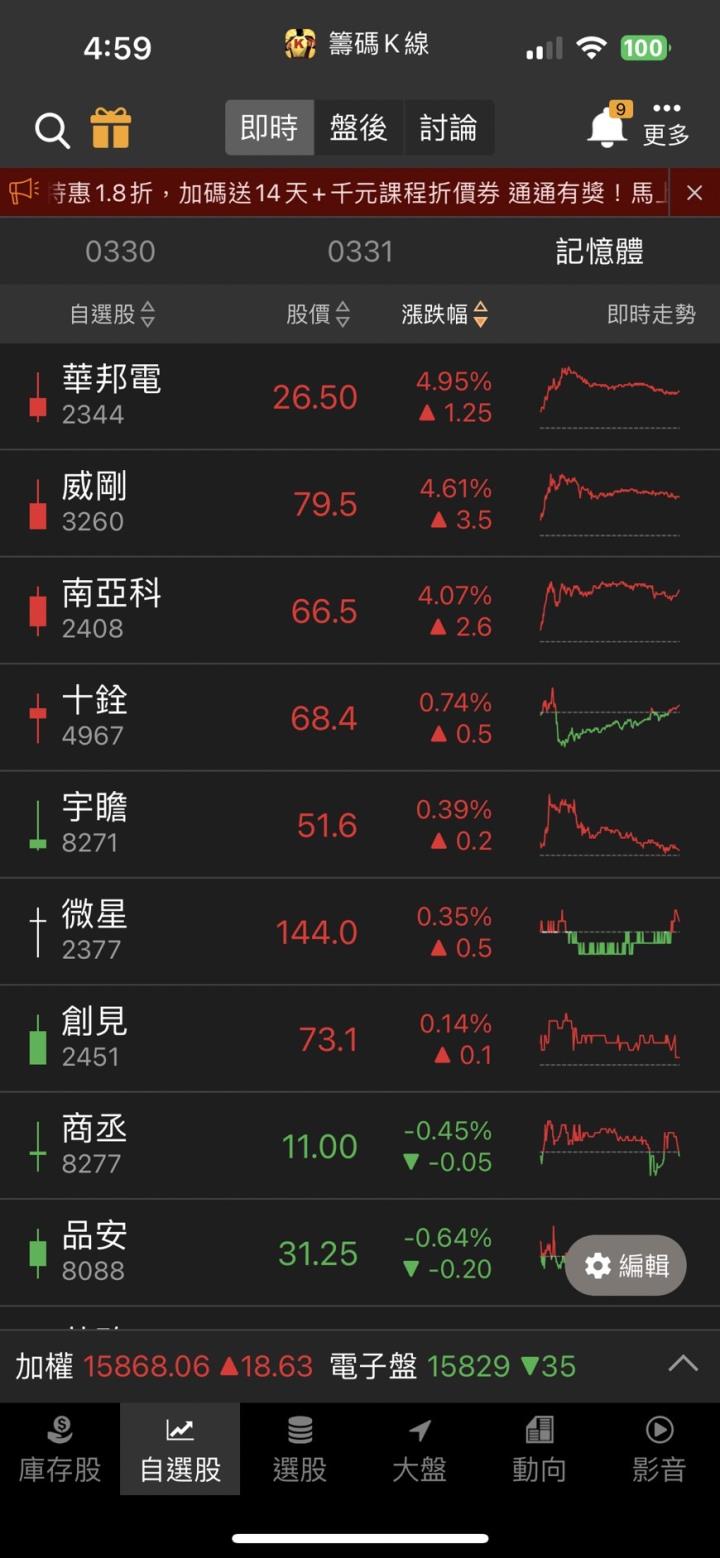Switch to the 盤後 tab
The width and height of the screenshot is (720, 1558).
pos(357,128)
